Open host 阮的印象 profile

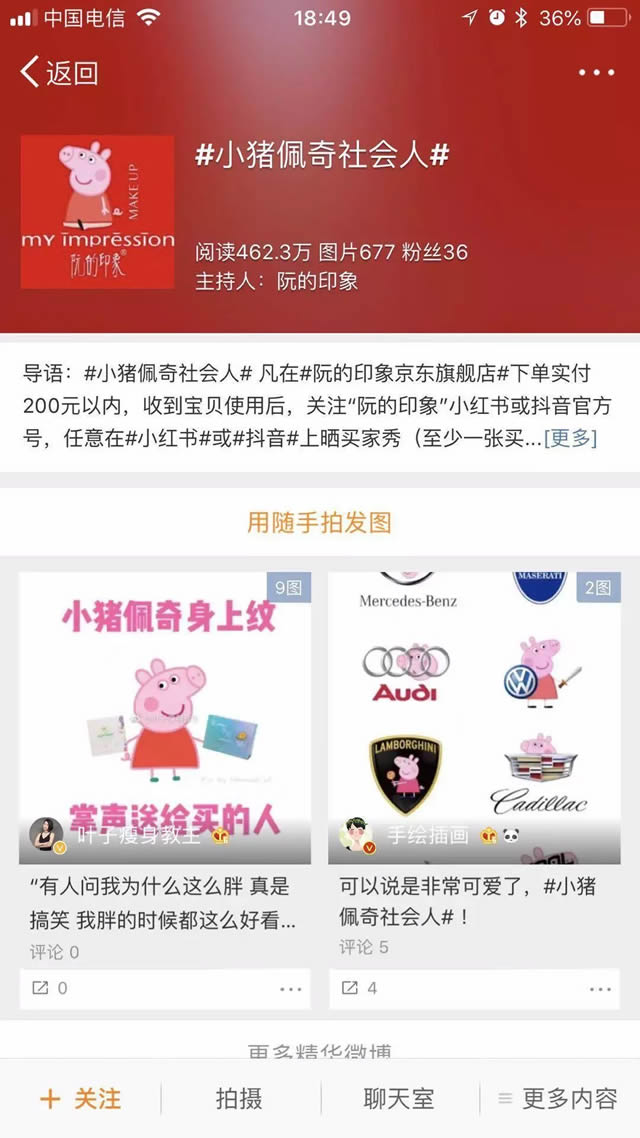click(318, 281)
